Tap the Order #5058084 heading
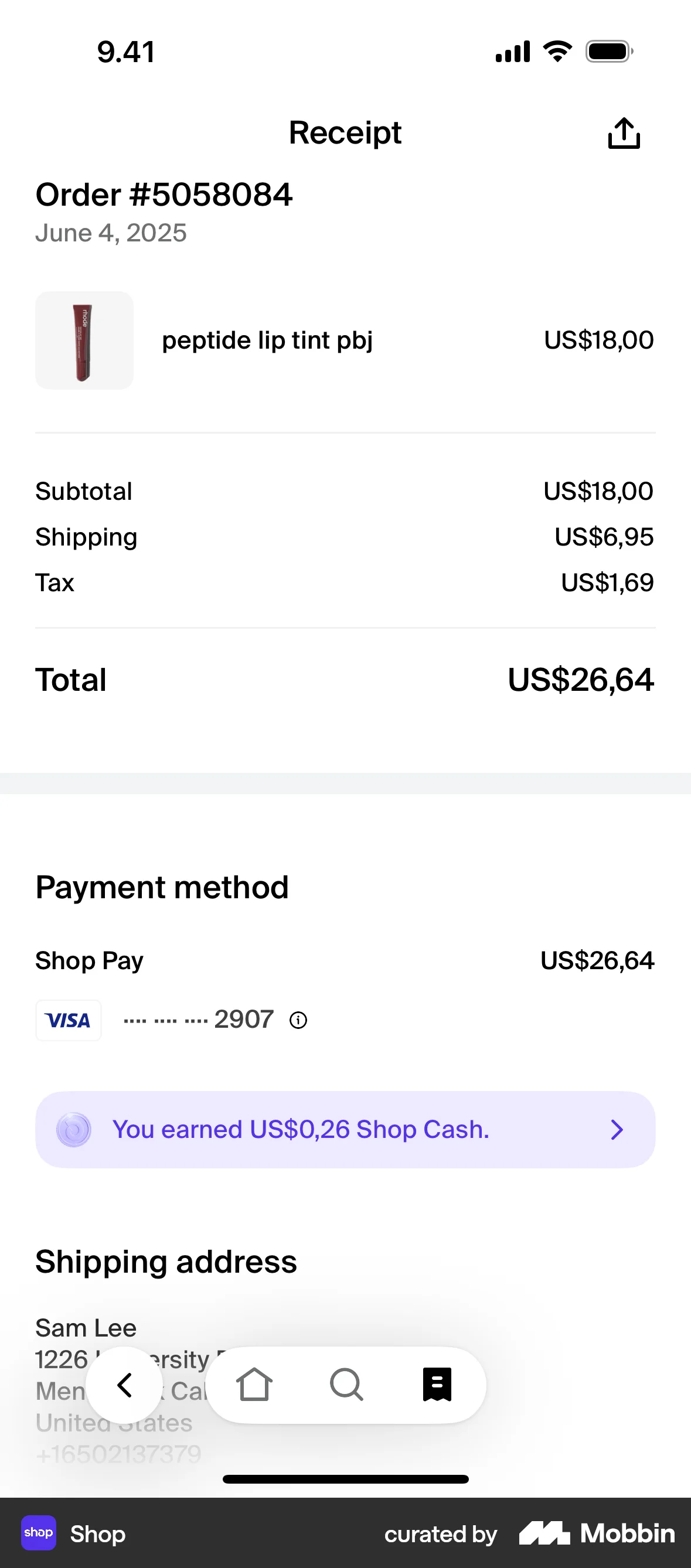The image size is (691, 1568). point(164,195)
